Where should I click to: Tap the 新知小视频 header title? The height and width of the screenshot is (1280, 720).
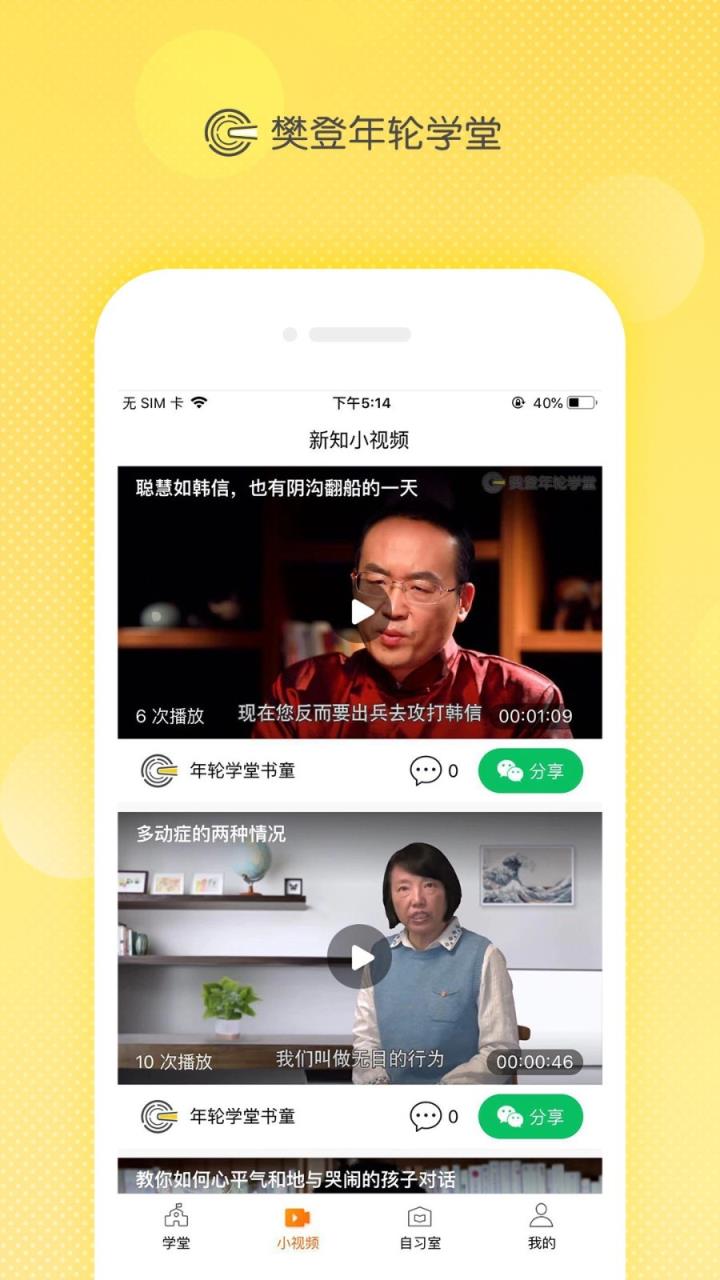point(361,439)
